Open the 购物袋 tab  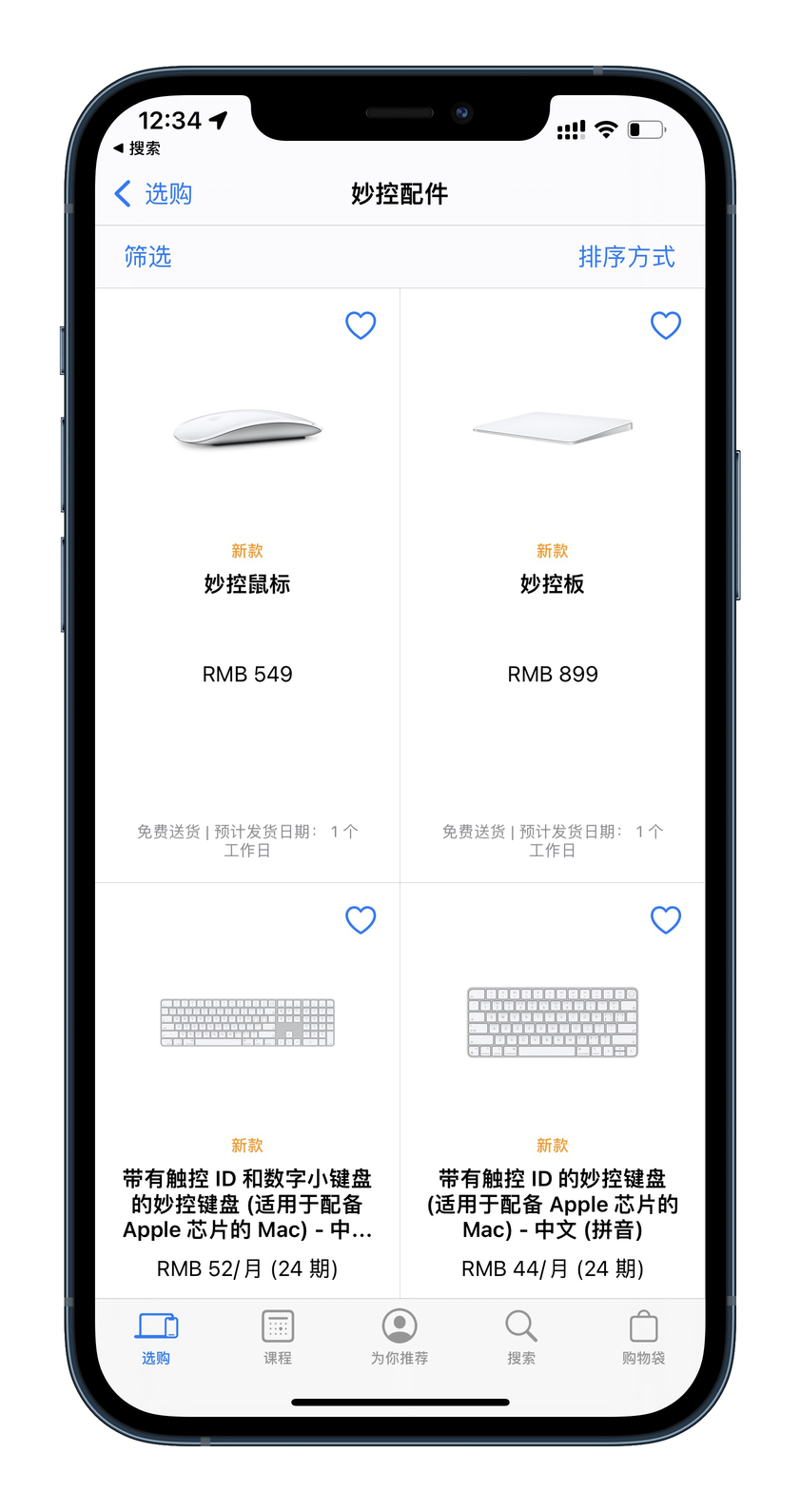(x=644, y=1337)
